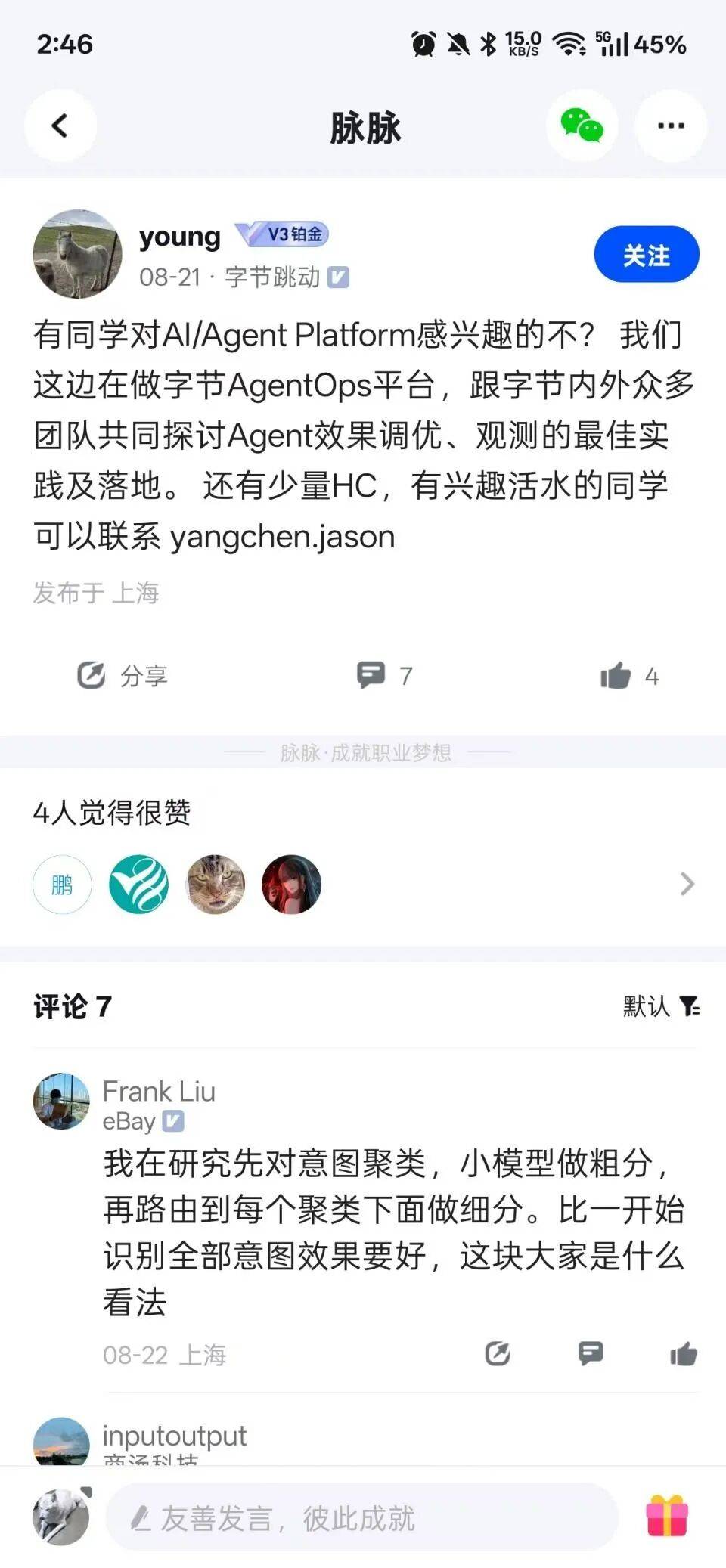Like young's post
The image size is (726, 1568).
coord(628,675)
